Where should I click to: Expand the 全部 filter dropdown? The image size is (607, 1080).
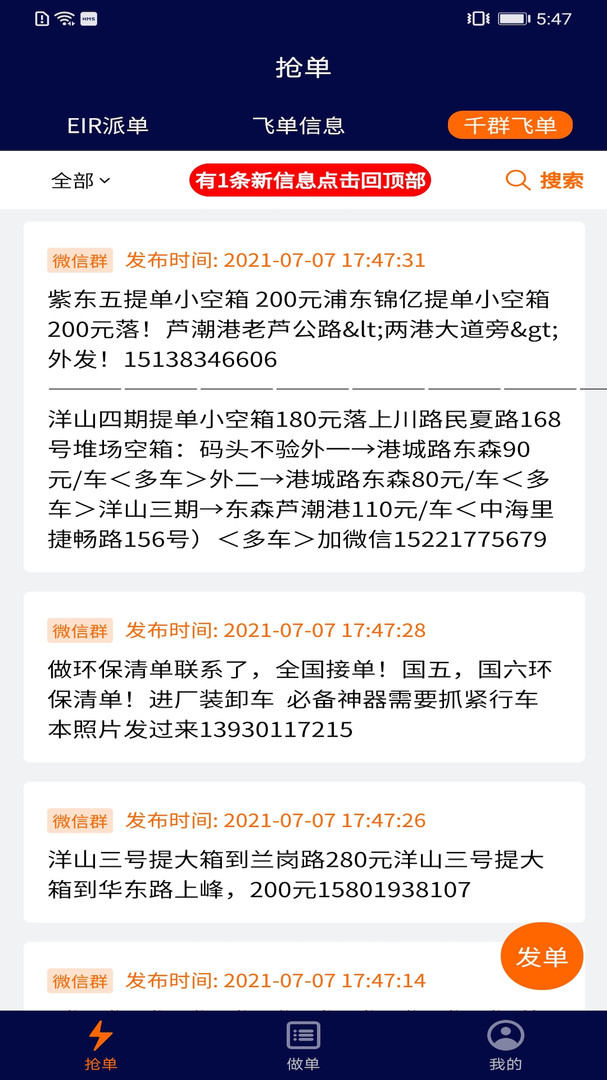tap(80, 181)
